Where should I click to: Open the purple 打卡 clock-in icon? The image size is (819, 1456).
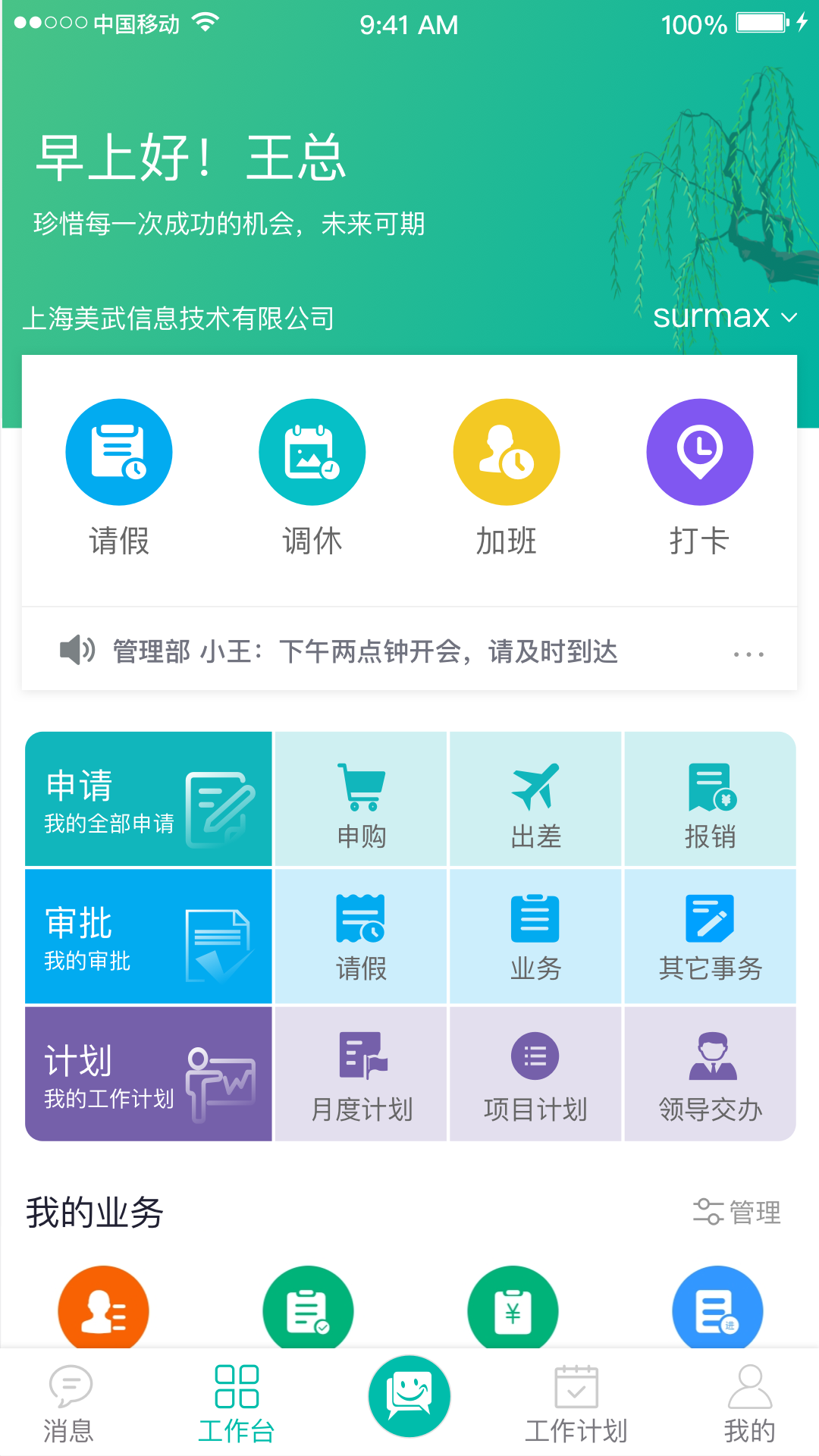pyautogui.click(x=699, y=451)
